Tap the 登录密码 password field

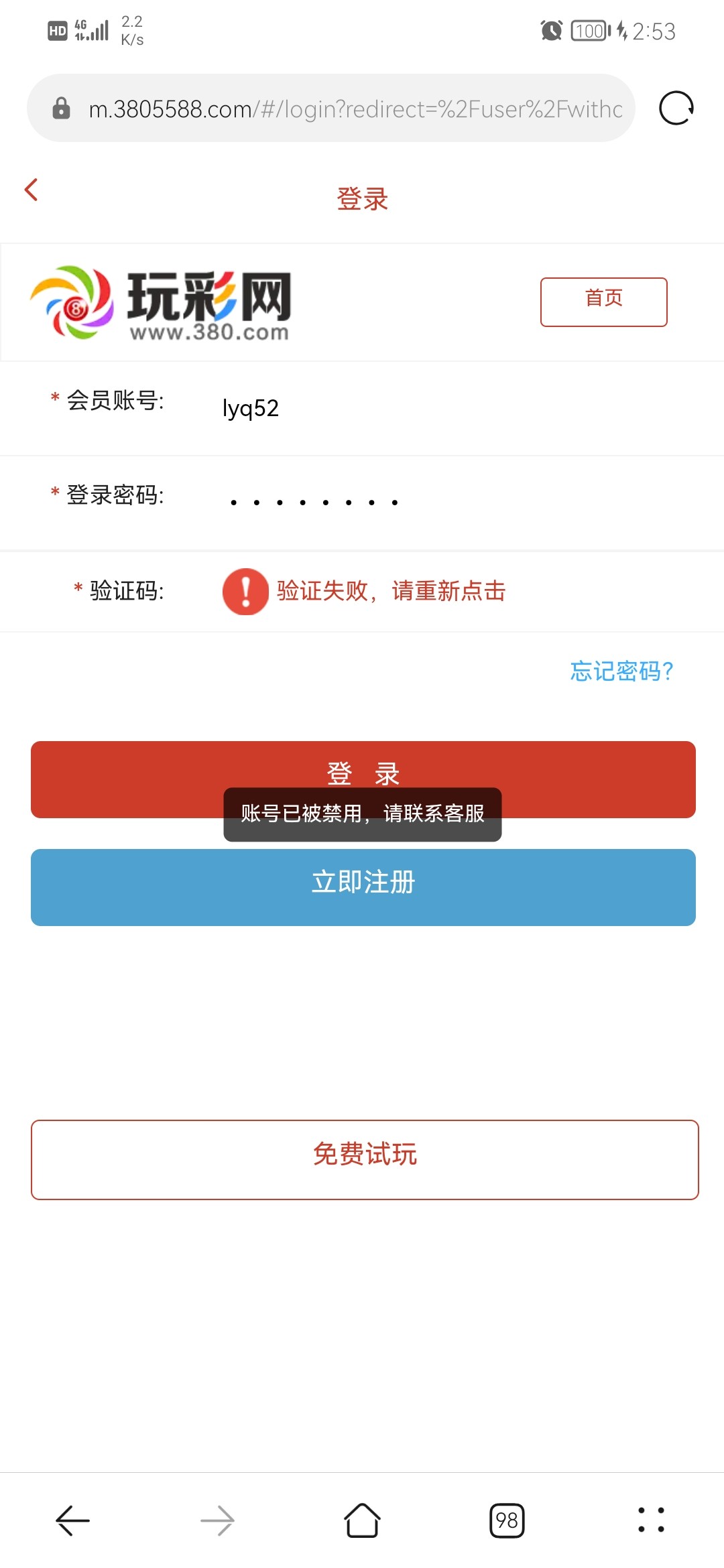(x=436, y=501)
